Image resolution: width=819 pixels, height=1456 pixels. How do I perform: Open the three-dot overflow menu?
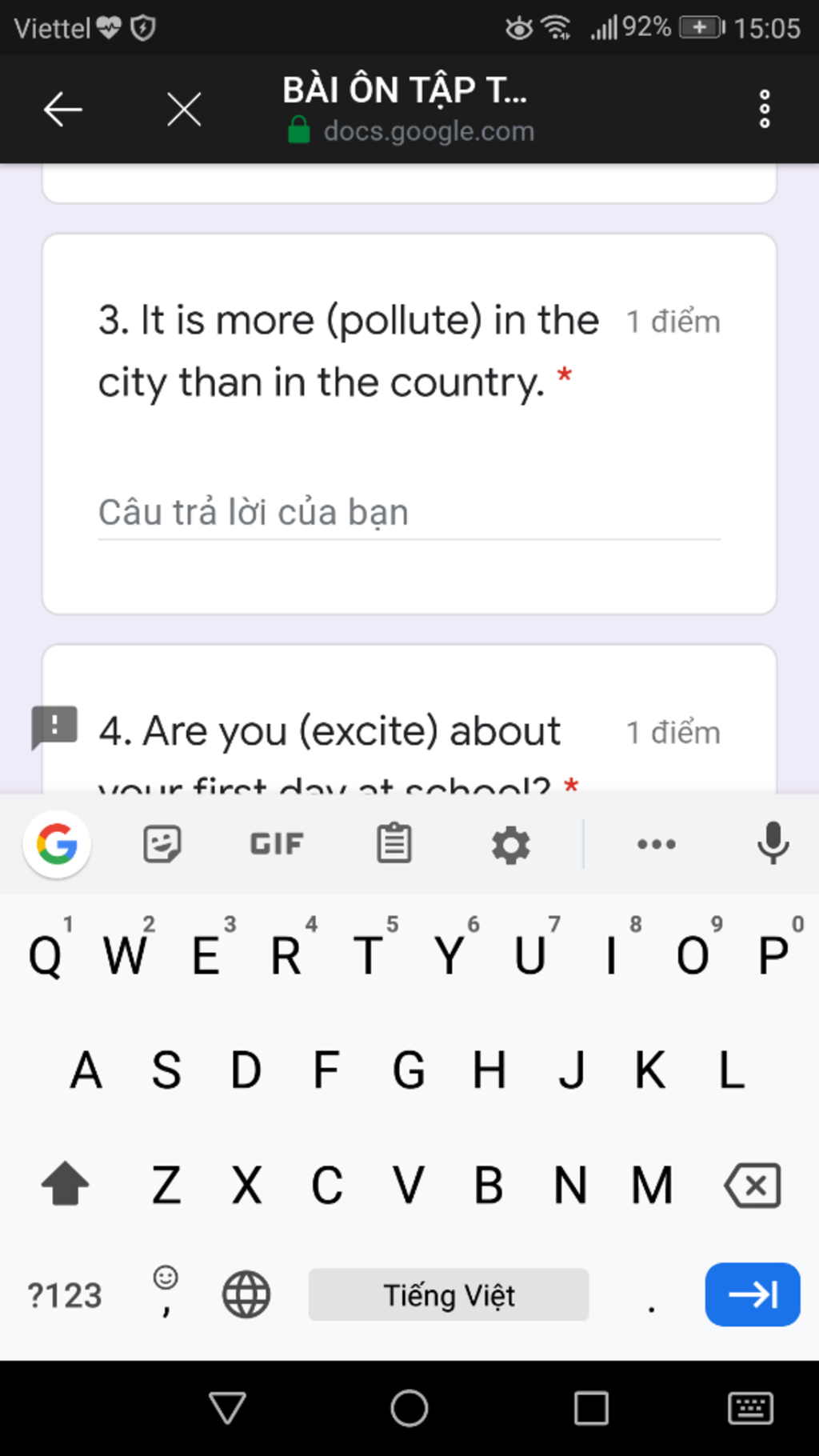765,110
